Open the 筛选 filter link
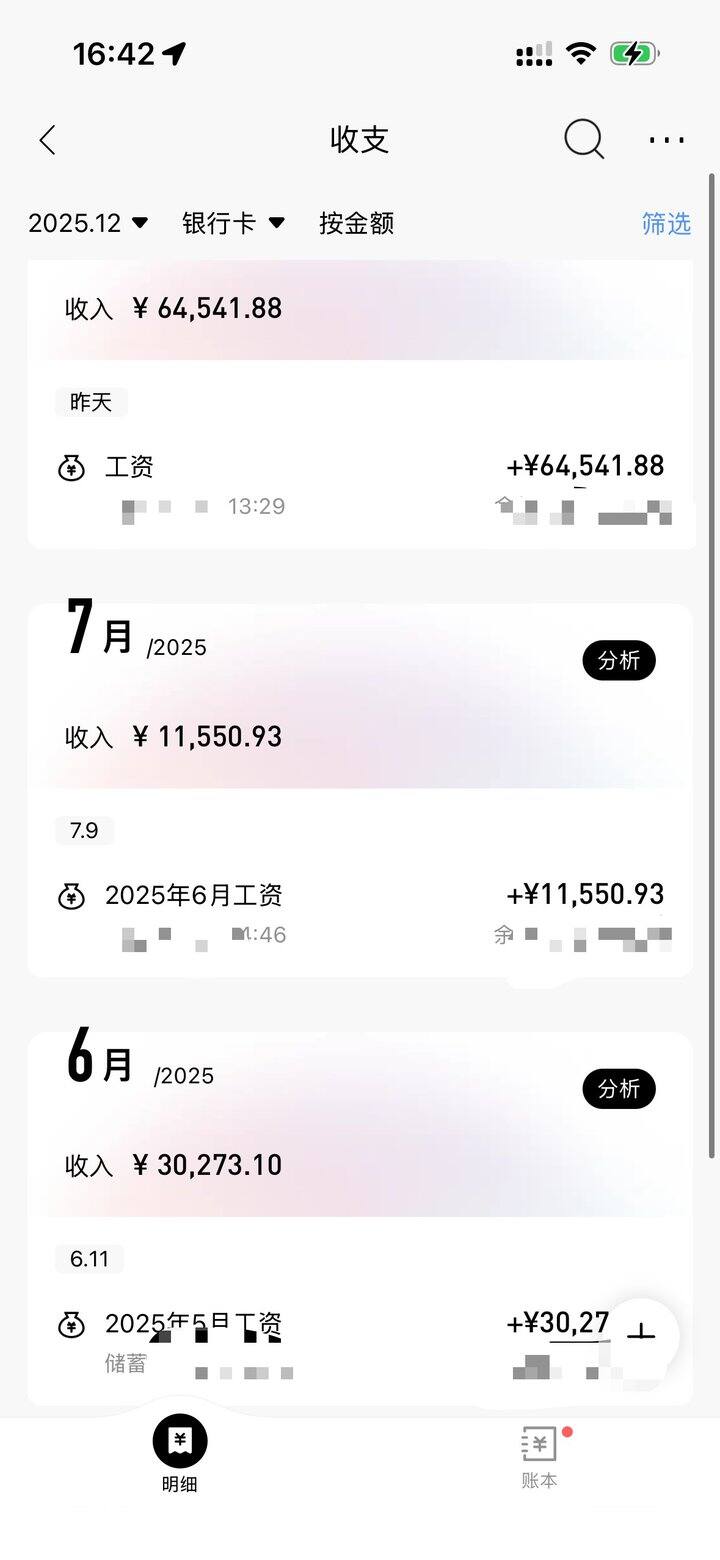Screen dimensions: 720x1560 click(x=665, y=225)
